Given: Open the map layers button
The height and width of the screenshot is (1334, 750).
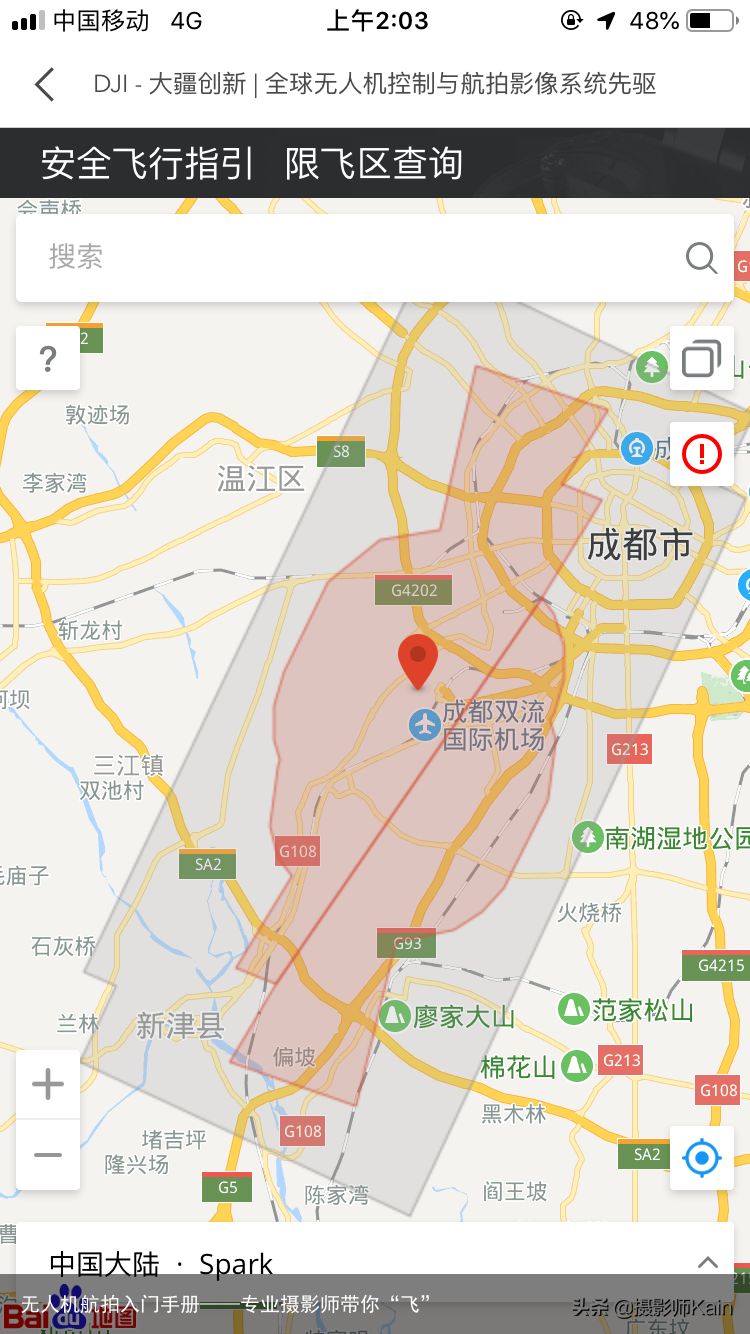Looking at the screenshot, I should [x=701, y=358].
